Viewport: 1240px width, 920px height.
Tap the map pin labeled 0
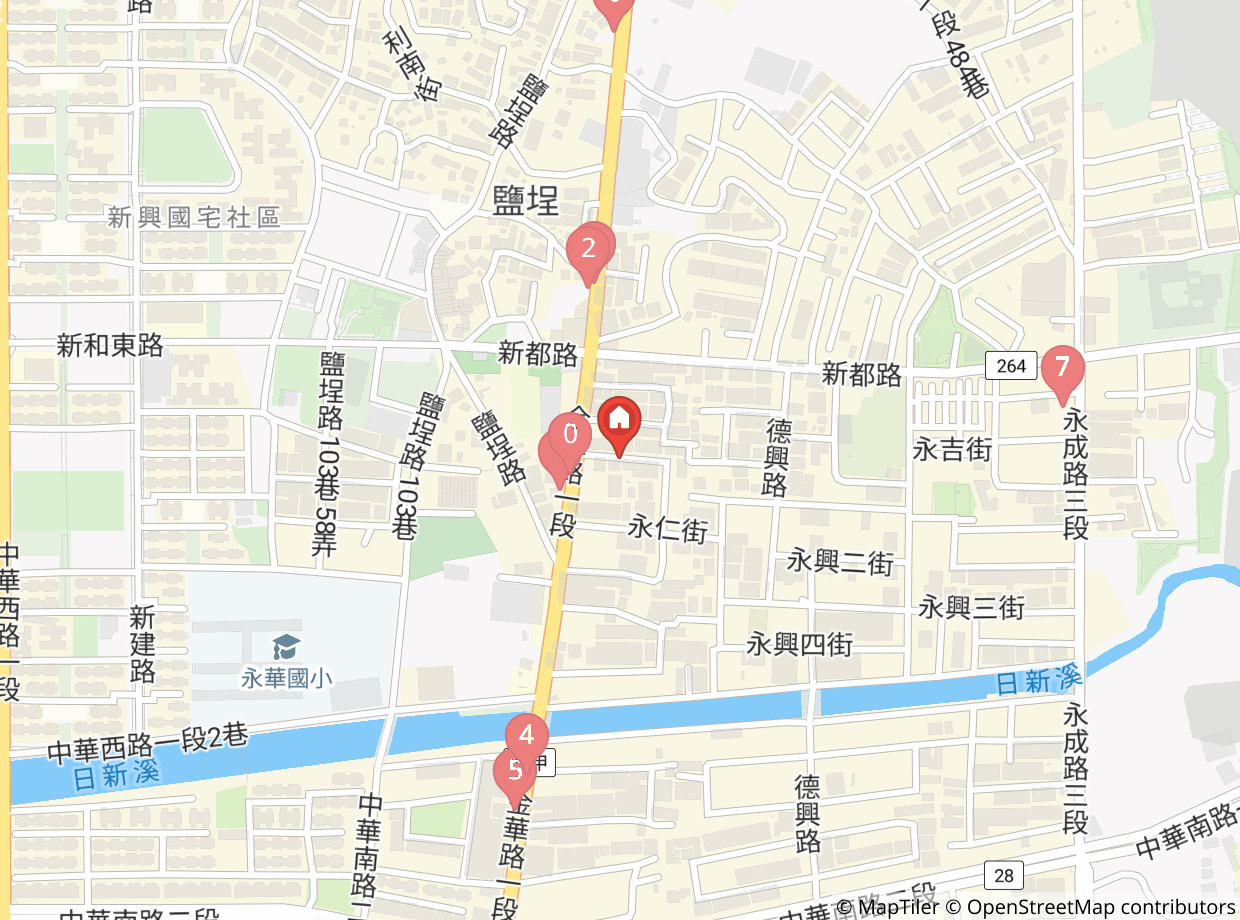click(570, 435)
